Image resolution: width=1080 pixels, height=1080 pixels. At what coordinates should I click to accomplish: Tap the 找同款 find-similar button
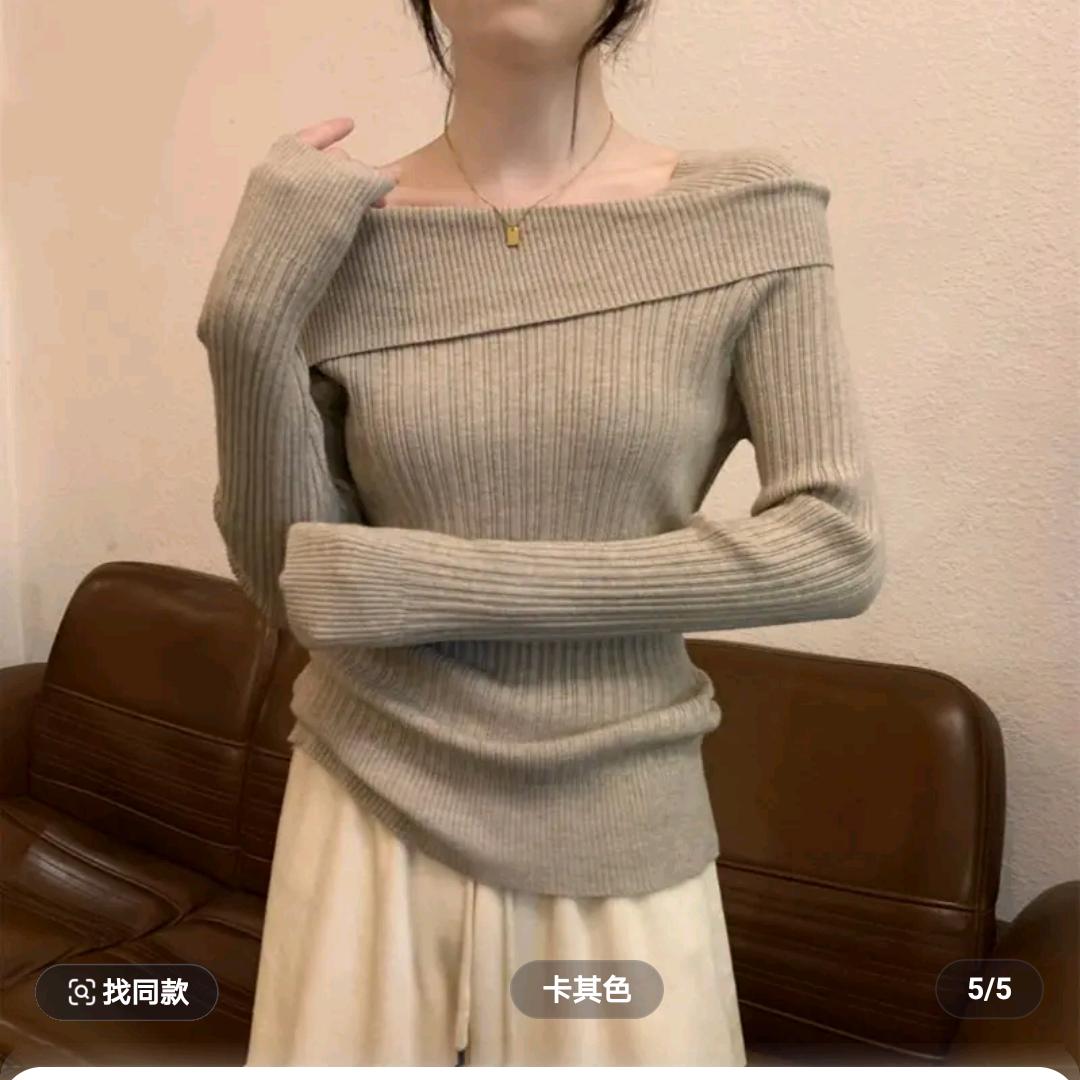[127, 991]
